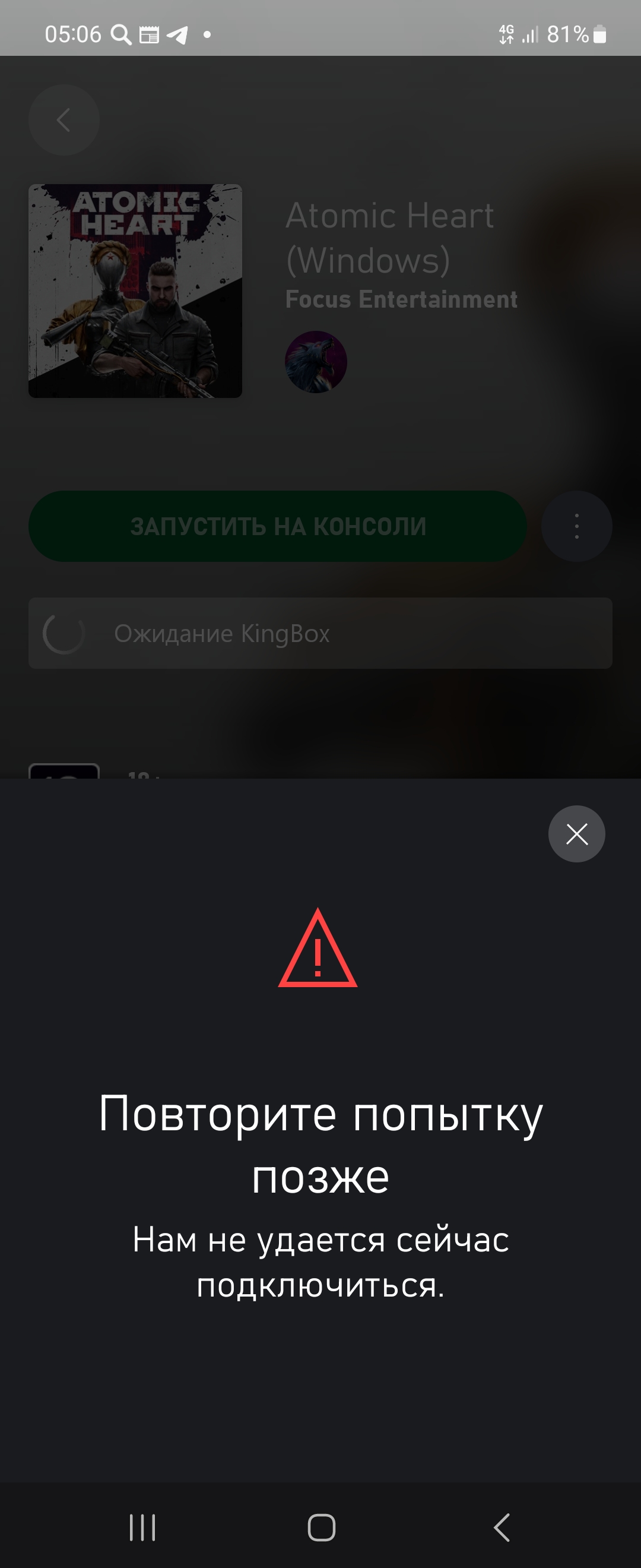Close the connection error dialog
This screenshot has height=1568, width=641.
[576, 833]
